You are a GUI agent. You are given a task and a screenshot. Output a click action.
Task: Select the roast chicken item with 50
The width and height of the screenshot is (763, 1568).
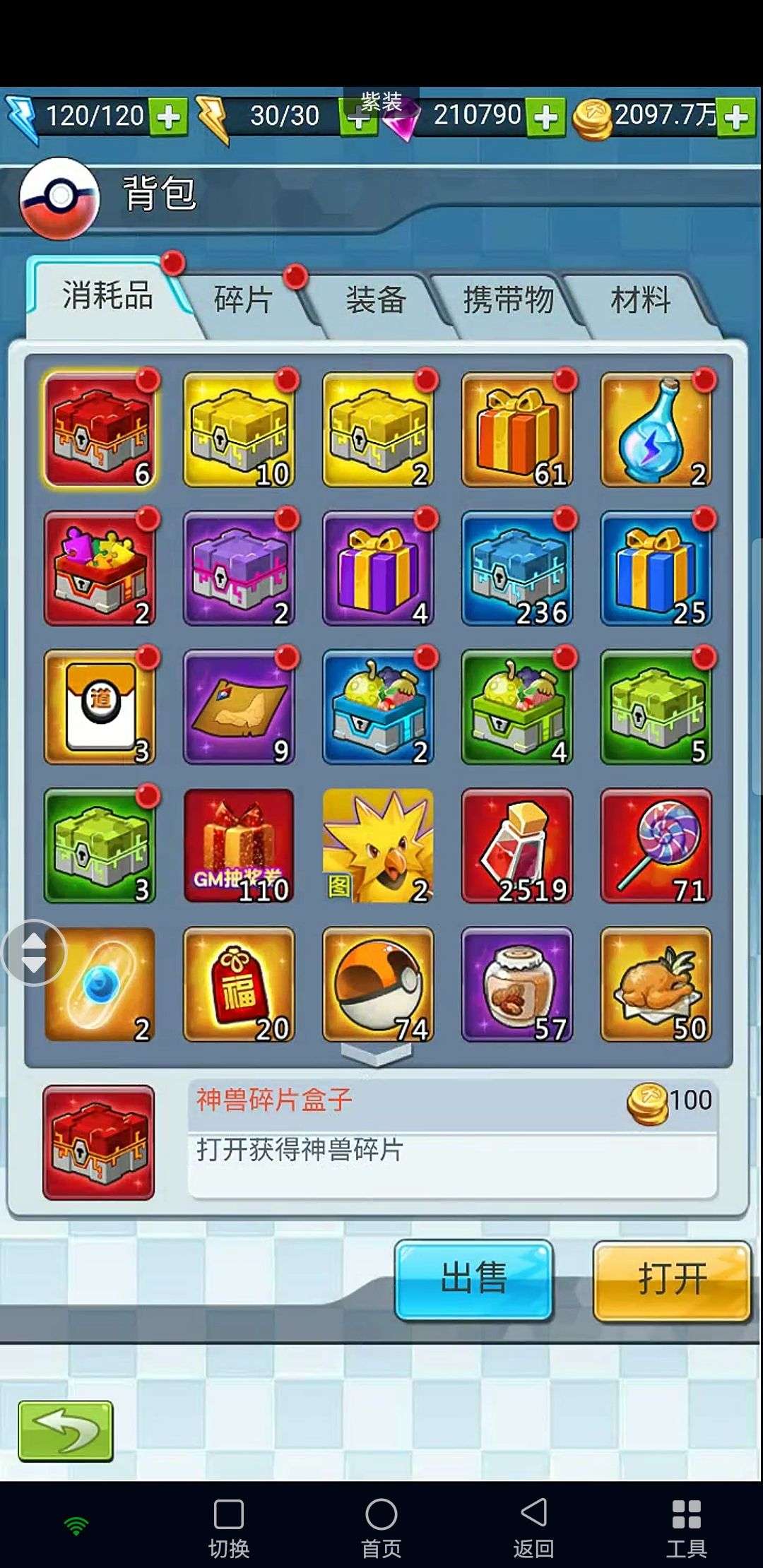(656, 985)
